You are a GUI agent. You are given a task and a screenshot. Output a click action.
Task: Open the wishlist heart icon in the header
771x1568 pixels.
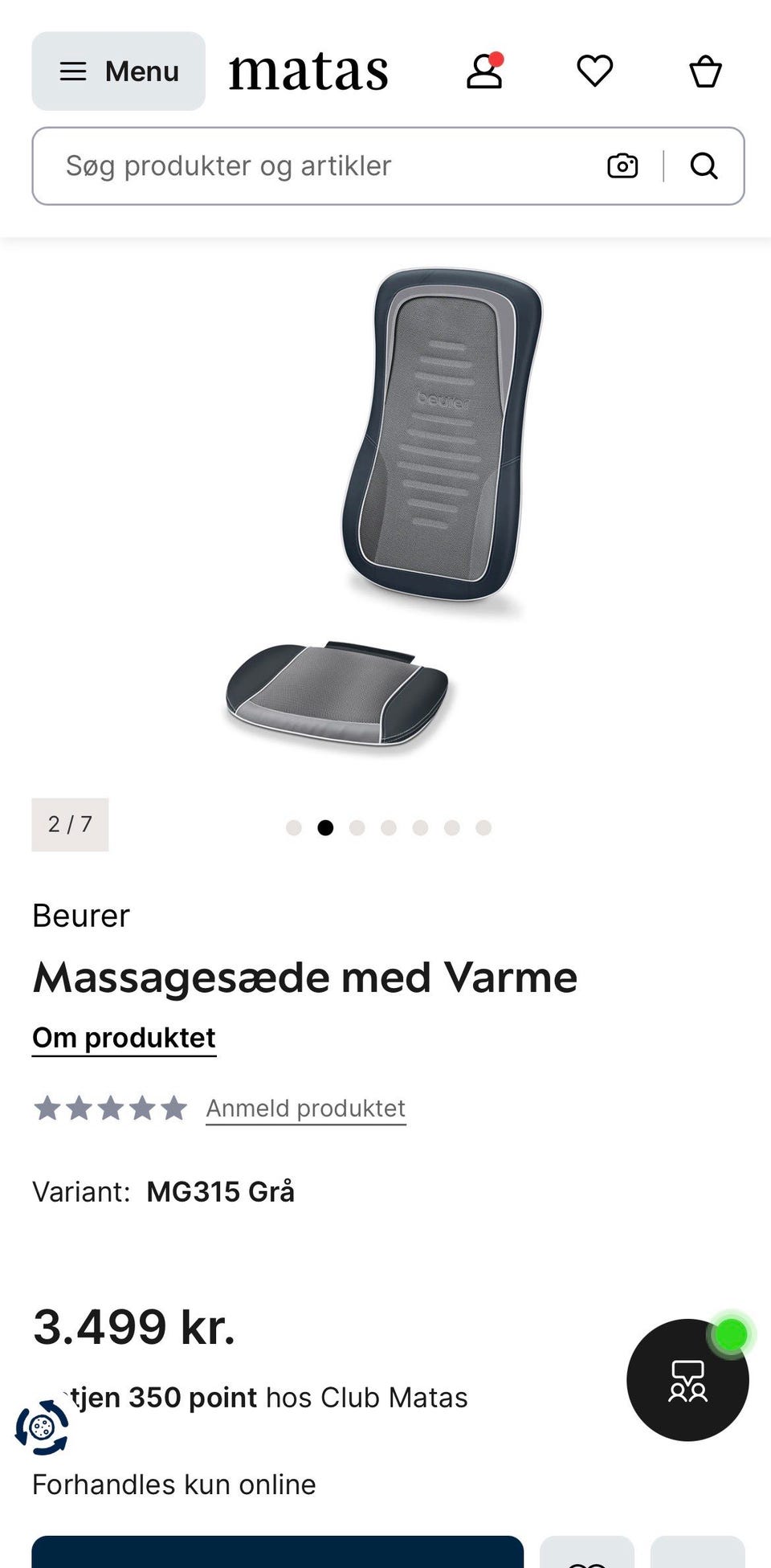594,71
